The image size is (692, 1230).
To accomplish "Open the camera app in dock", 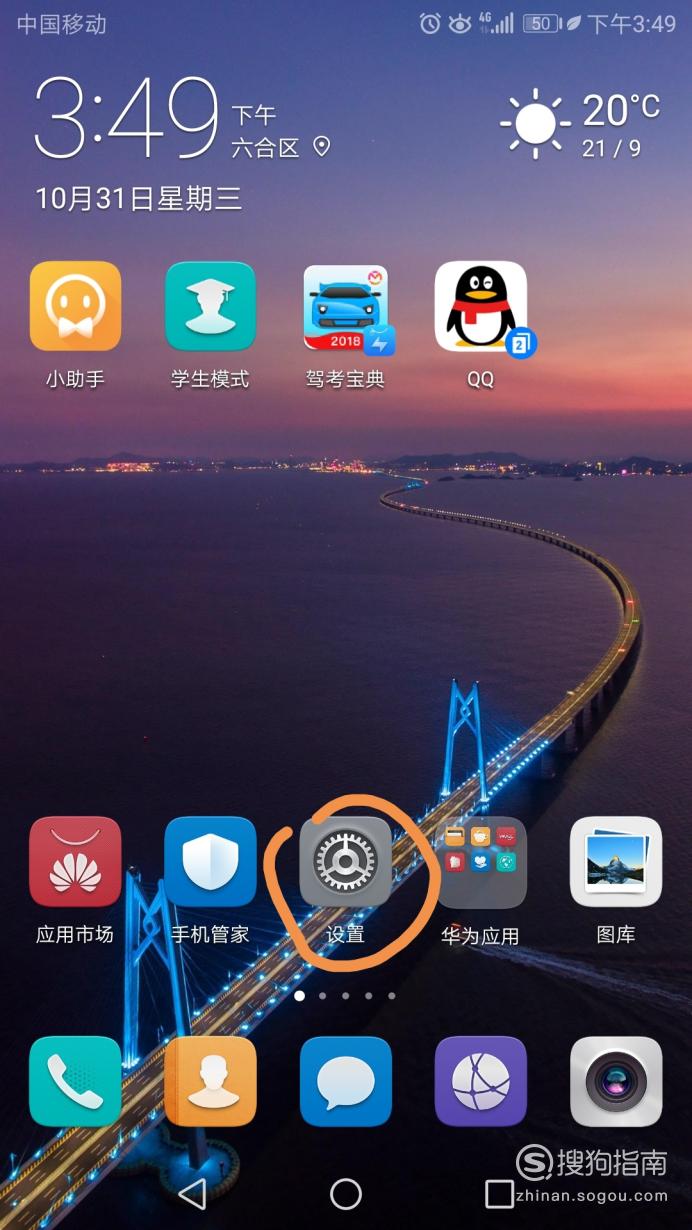I will [616, 1081].
